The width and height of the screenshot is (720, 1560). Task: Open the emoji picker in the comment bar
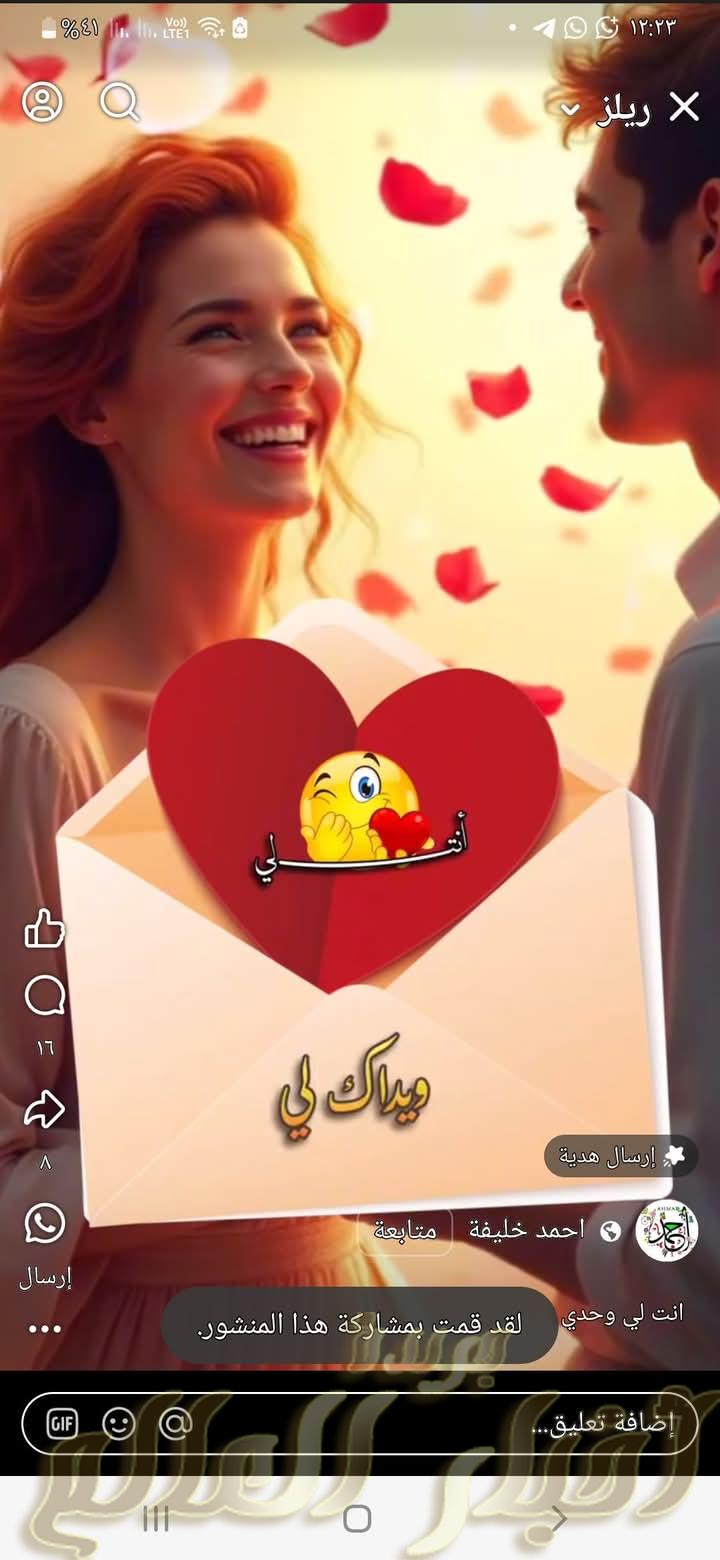(x=119, y=1424)
